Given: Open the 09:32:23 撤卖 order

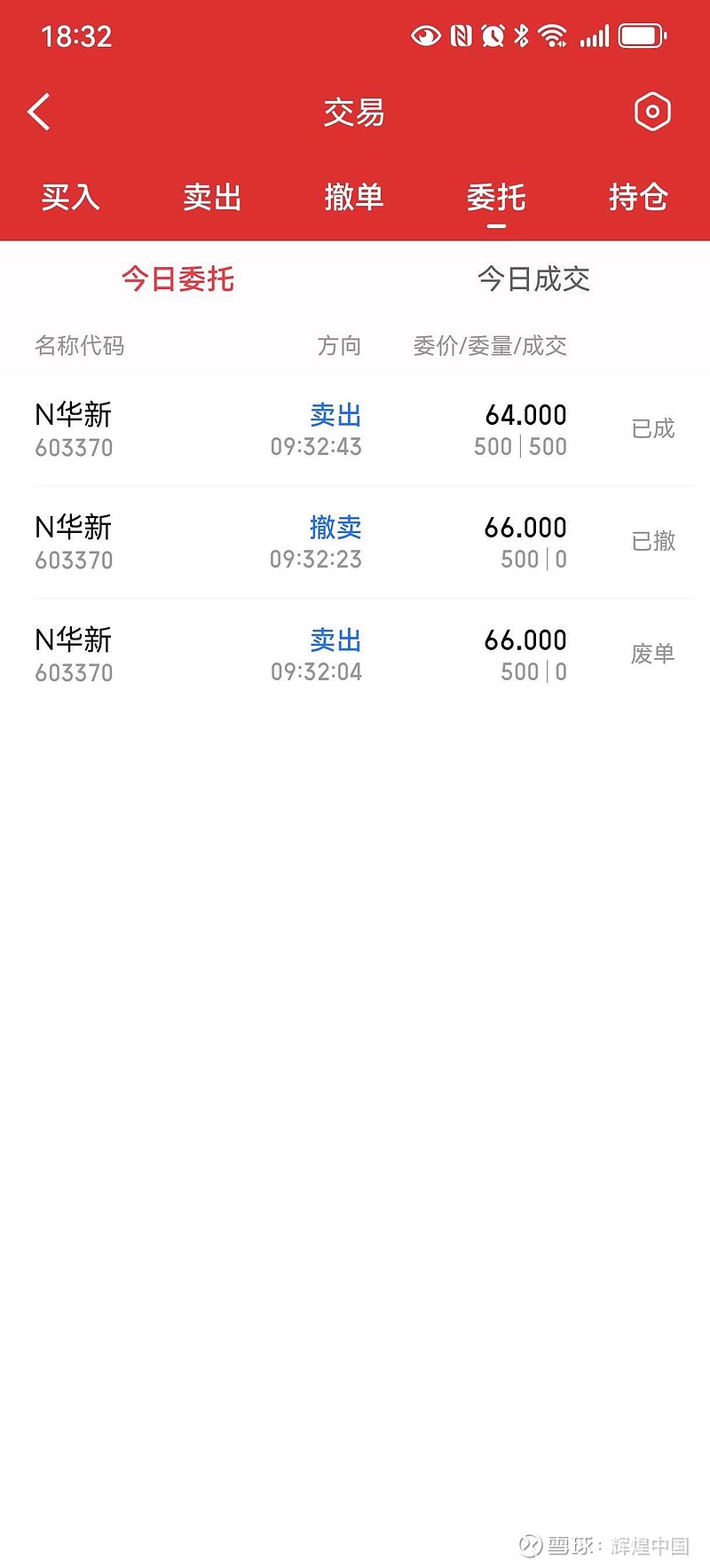Looking at the screenshot, I should [355, 542].
